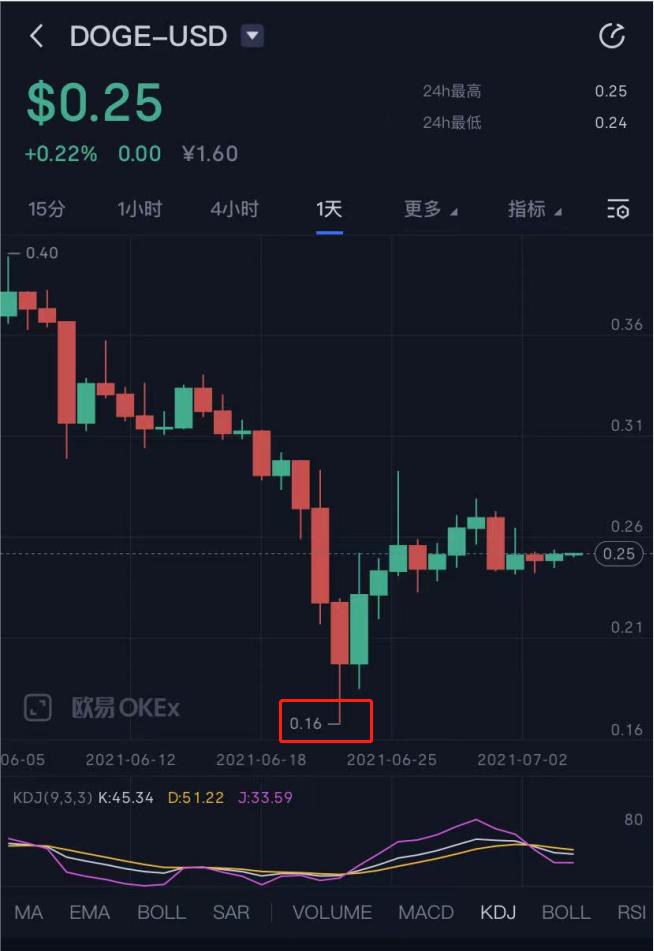The image size is (654, 951).
Task: Go back using the top-left arrow
Action: [37, 37]
